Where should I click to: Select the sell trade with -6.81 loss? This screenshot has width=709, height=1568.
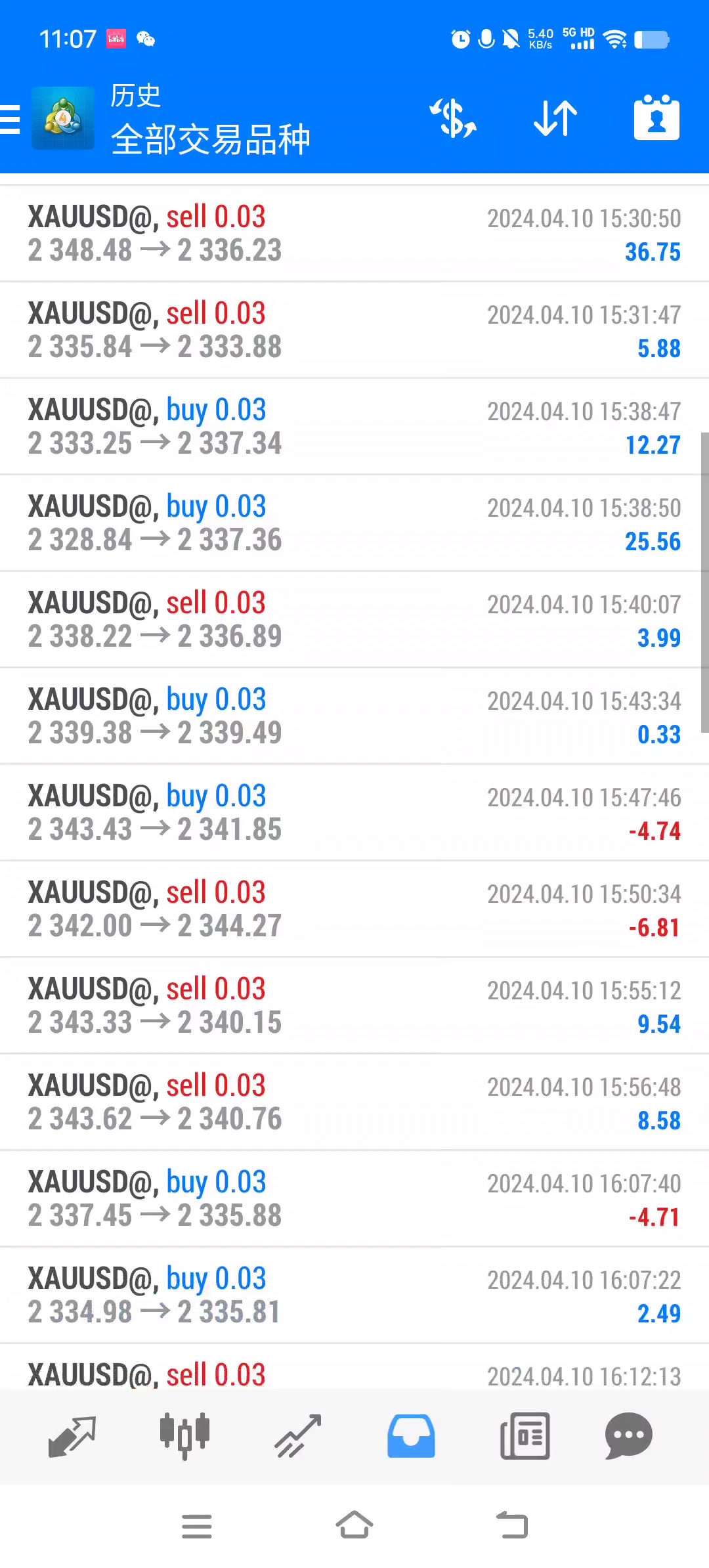354,909
